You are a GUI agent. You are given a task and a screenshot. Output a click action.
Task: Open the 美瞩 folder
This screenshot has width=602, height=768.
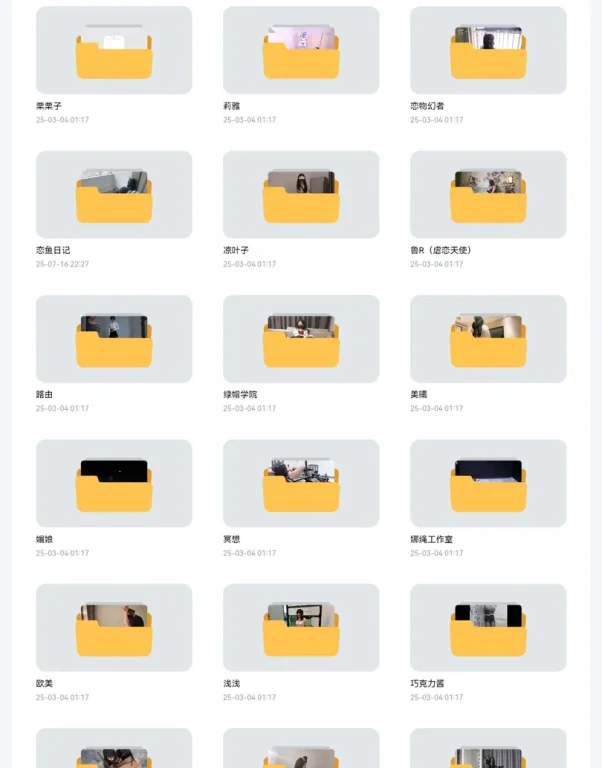488,339
